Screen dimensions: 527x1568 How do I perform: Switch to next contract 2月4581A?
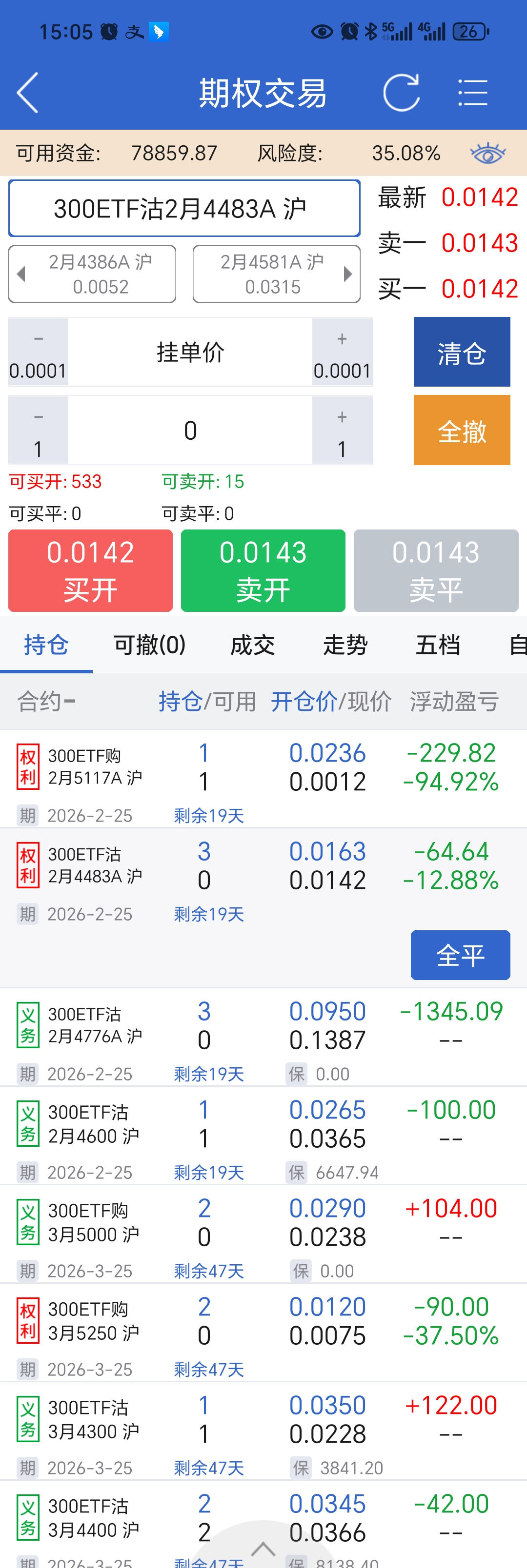(x=277, y=274)
